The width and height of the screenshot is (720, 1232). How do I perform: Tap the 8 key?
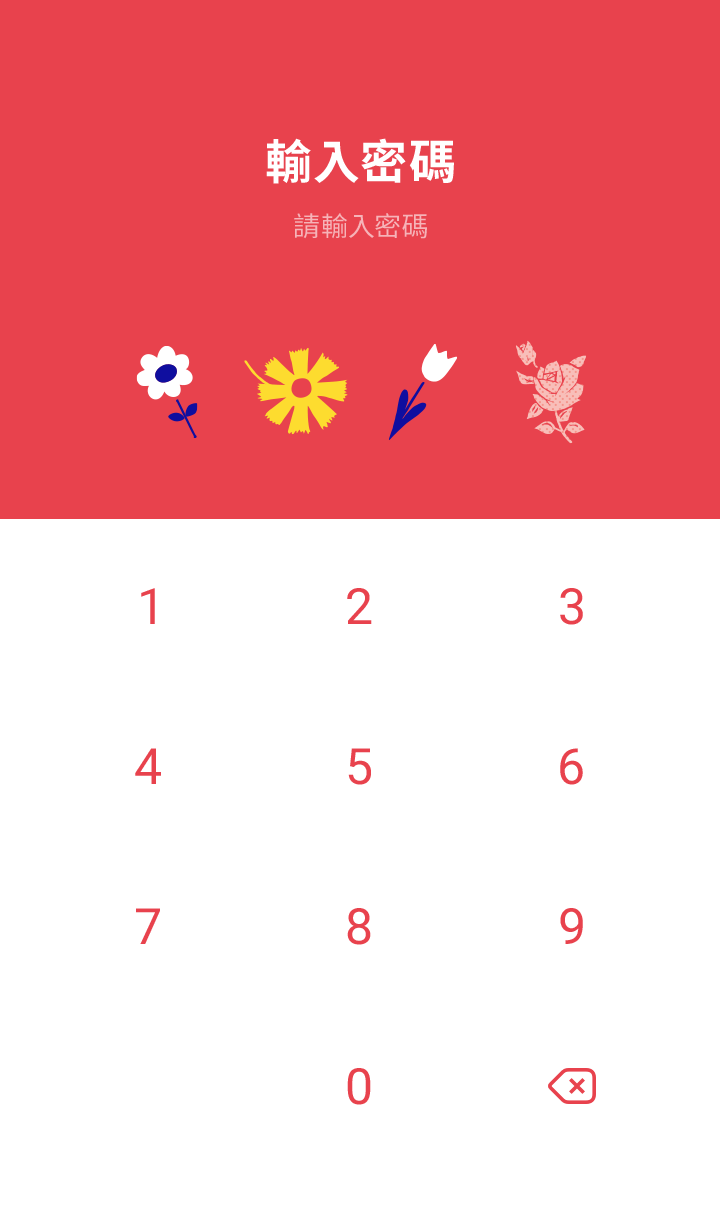(x=359, y=927)
